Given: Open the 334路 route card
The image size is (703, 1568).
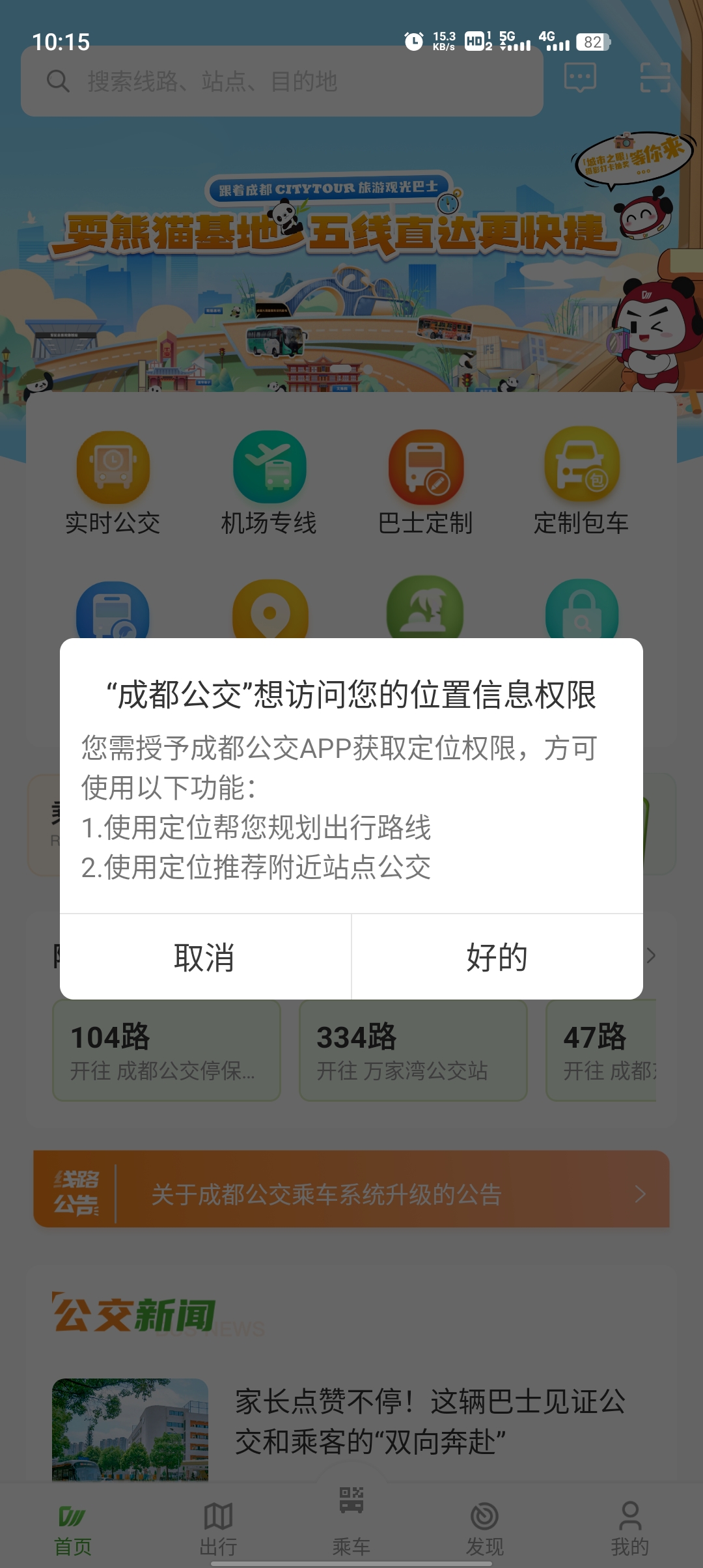Looking at the screenshot, I should (413, 1051).
